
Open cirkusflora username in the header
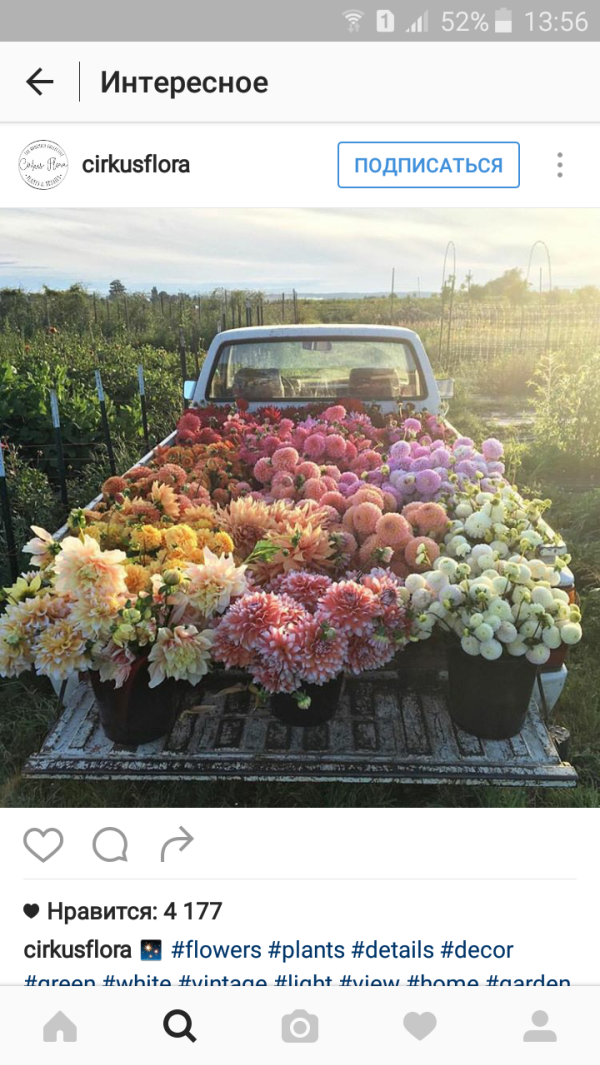[x=136, y=165]
